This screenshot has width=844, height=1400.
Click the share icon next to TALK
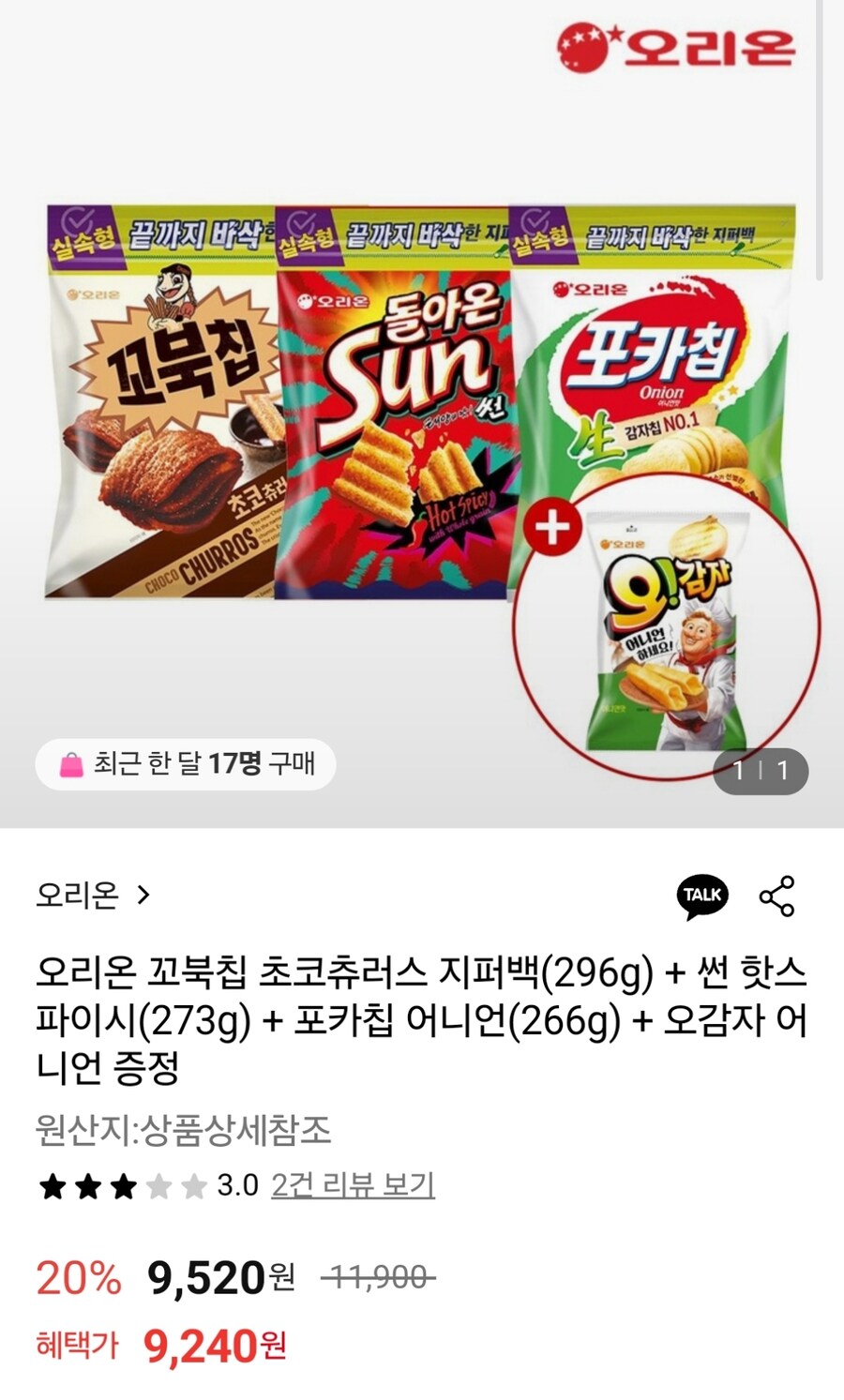pos(778,896)
